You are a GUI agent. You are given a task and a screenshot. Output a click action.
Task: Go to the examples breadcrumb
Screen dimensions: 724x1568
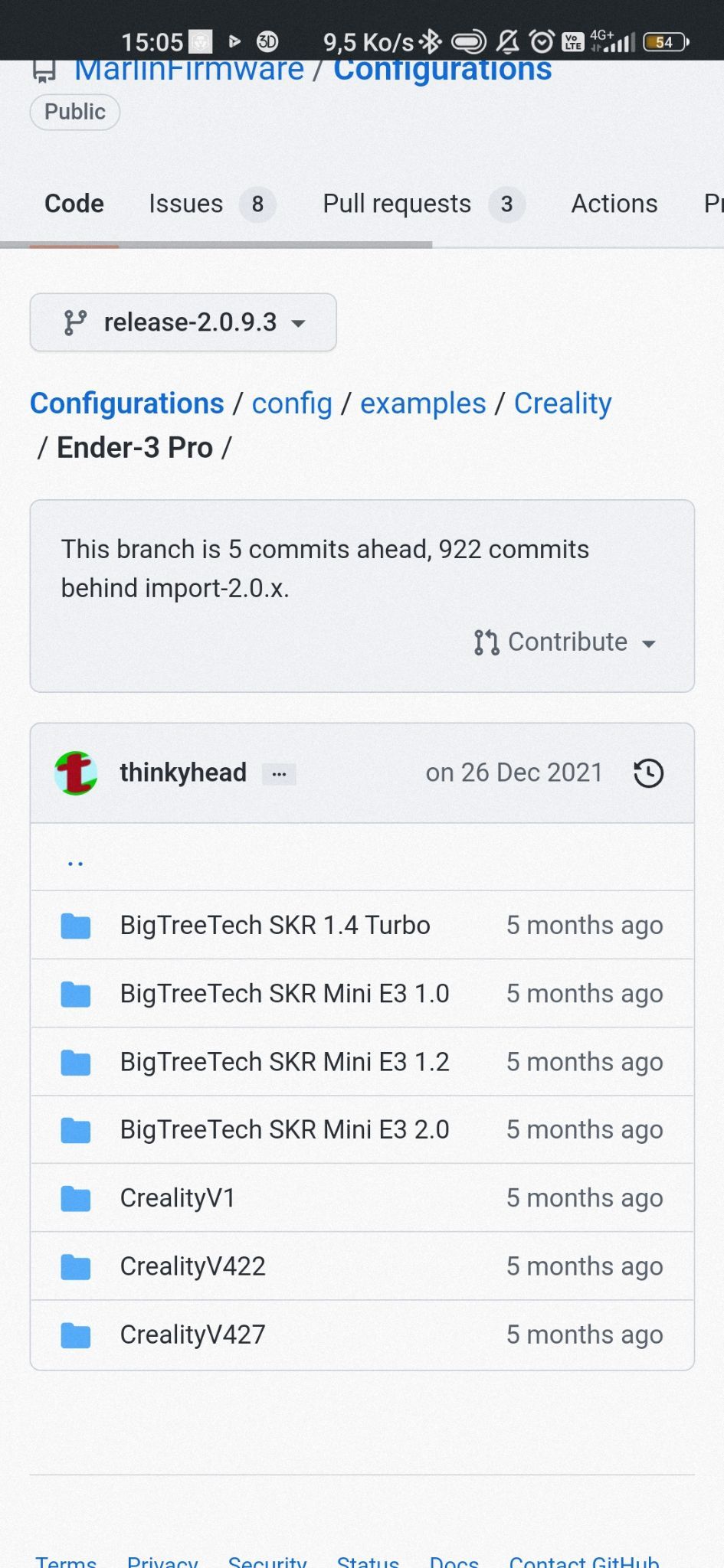pos(423,403)
